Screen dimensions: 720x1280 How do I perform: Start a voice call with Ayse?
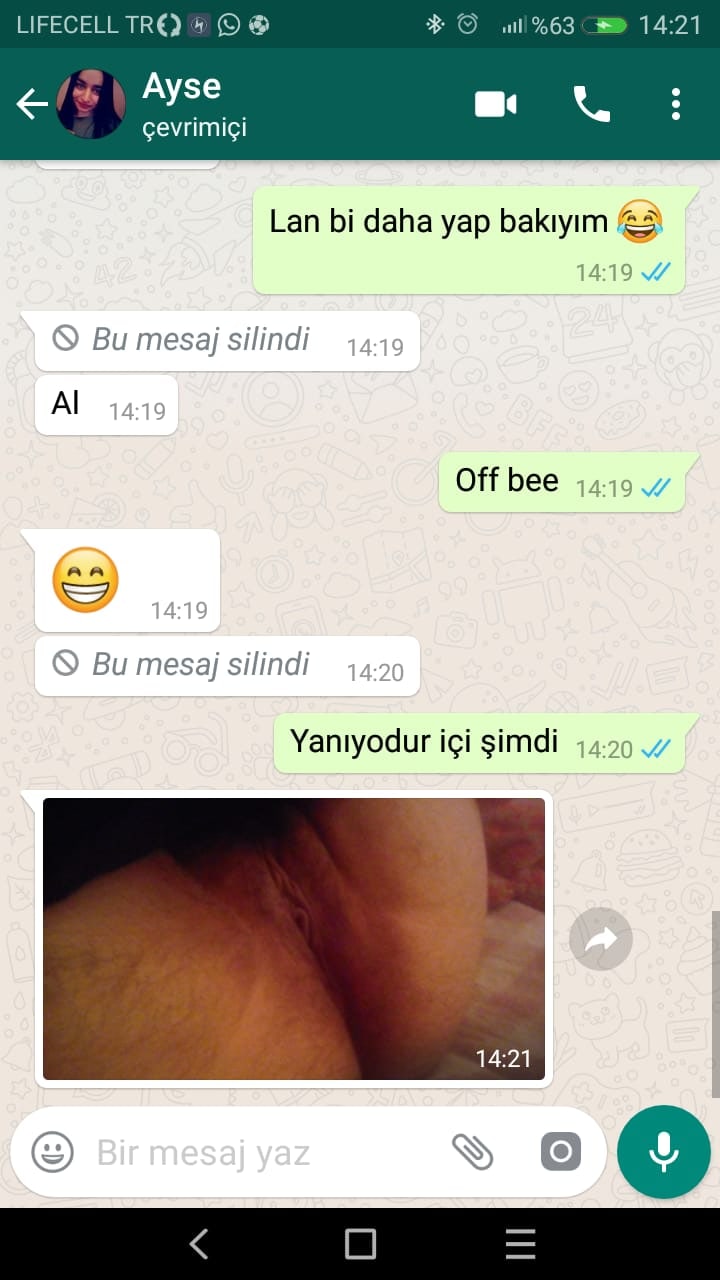pos(592,104)
